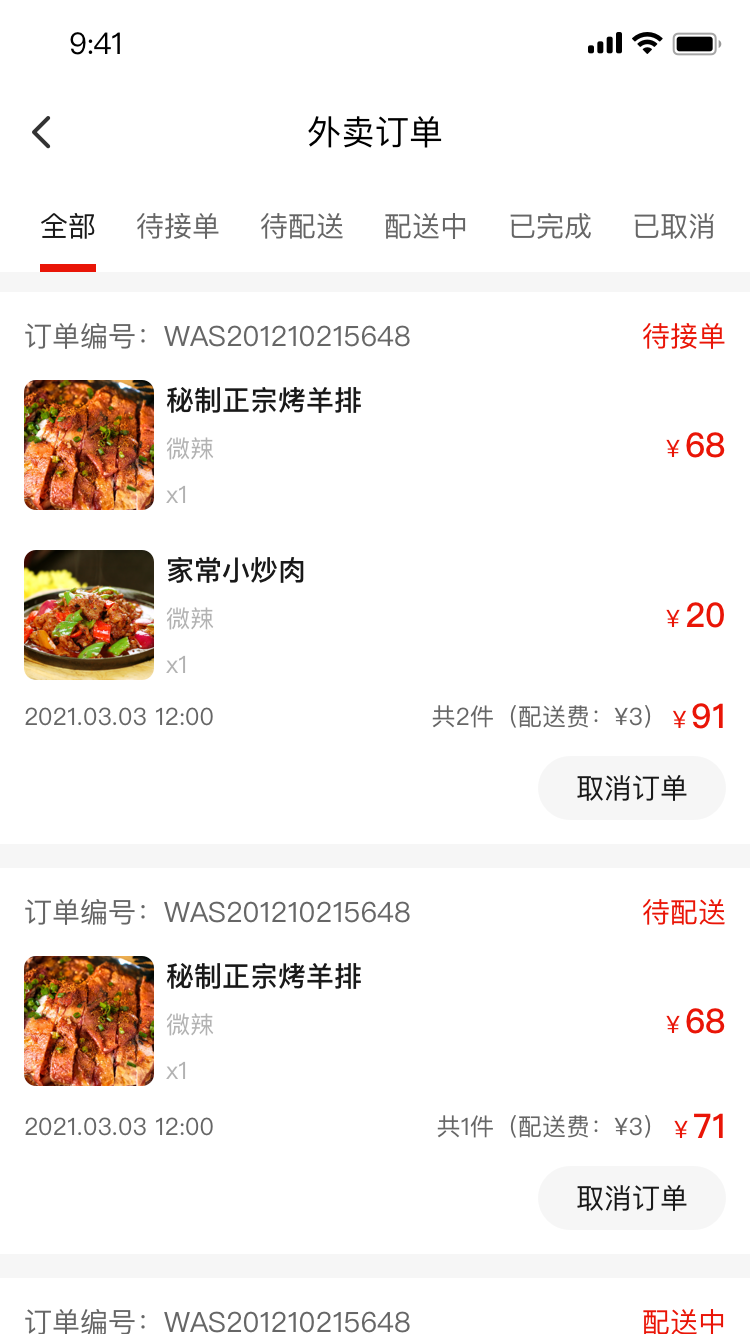The height and width of the screenshot is (1334, 750).
Task: Show orders under 待配送 tab
Action: click(x=302, y=227)
